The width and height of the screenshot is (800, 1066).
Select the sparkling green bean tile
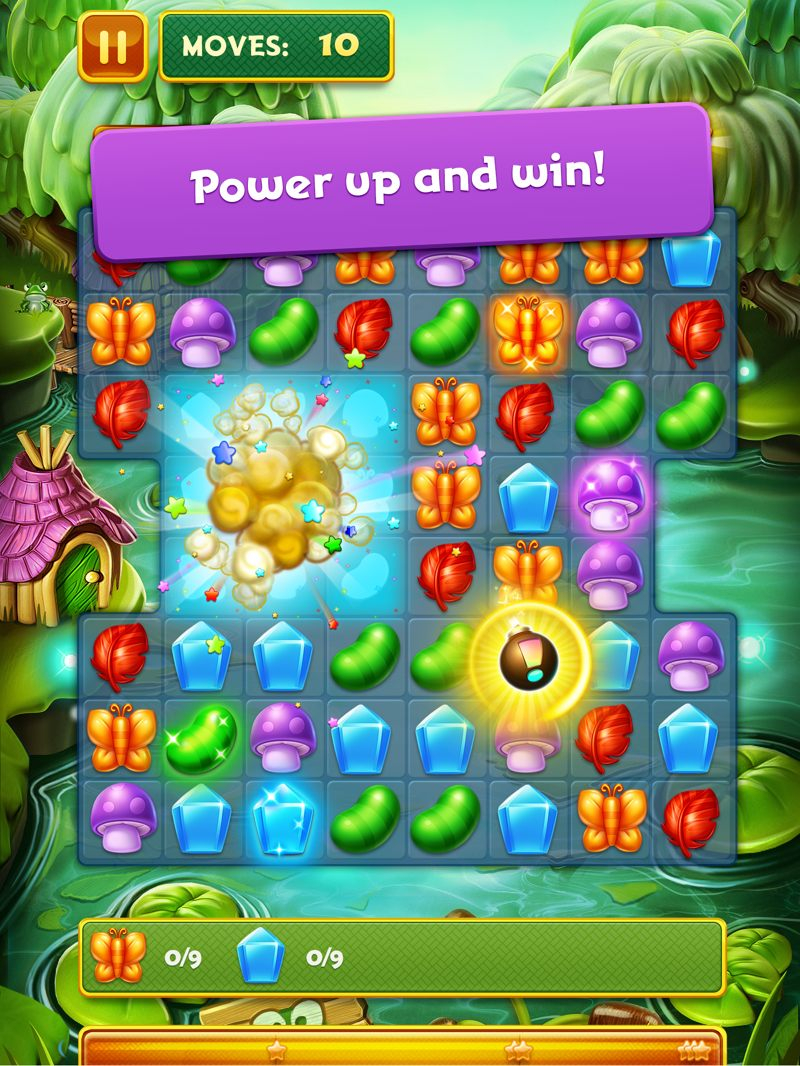(x=202, y=738)
